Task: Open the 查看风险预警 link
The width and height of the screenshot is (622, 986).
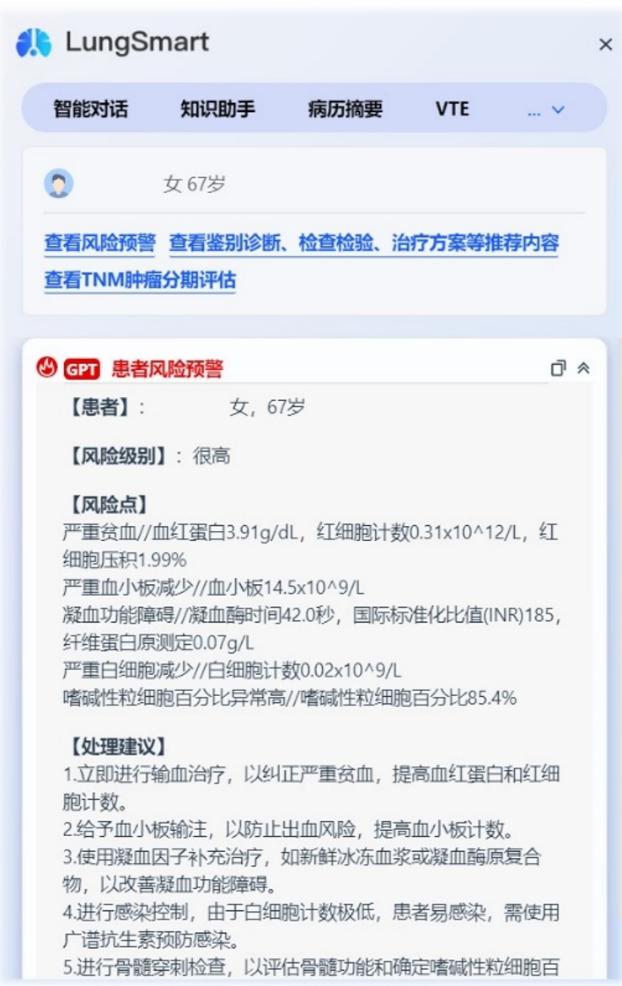Action: pyautogui.click(x=100, y=243)
